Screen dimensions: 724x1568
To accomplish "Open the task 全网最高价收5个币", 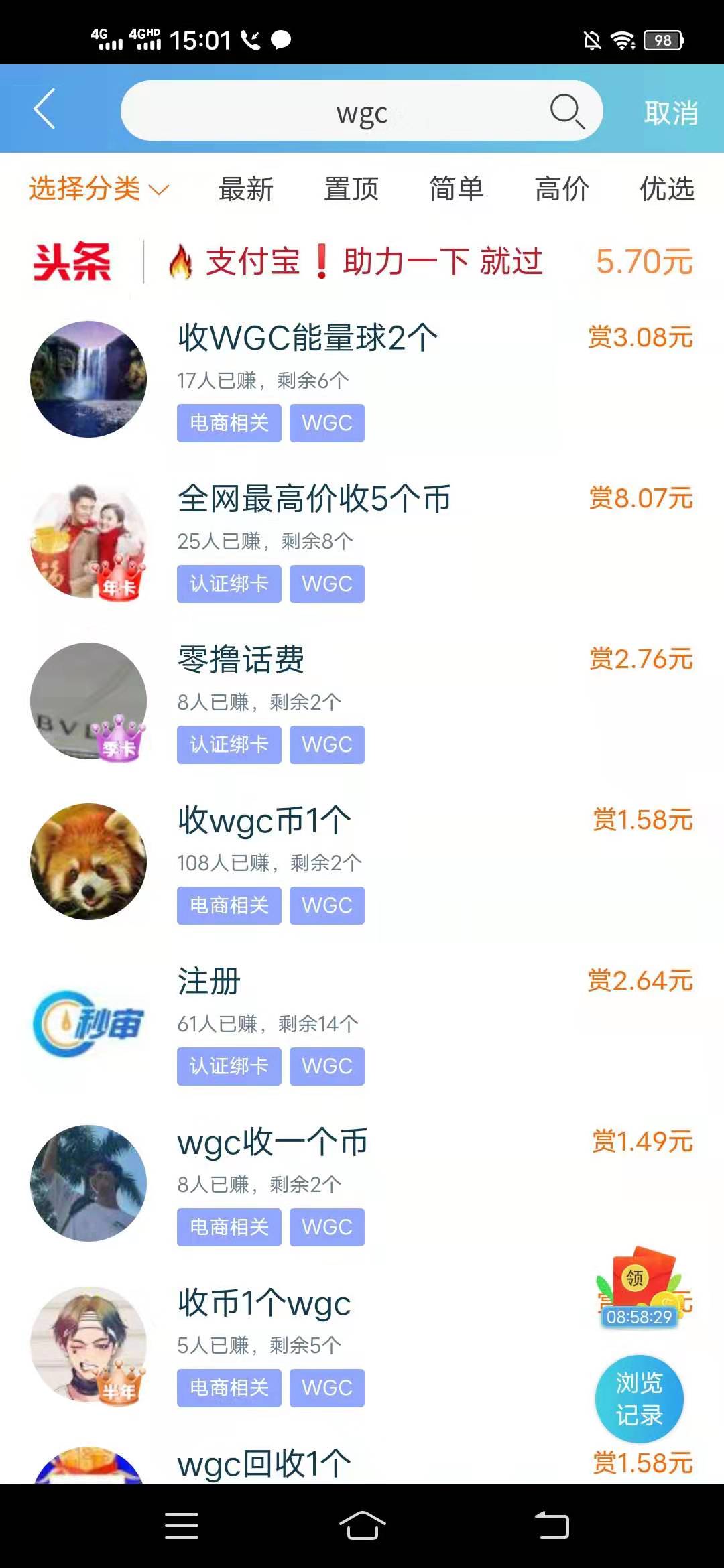I will coord(314,499).
